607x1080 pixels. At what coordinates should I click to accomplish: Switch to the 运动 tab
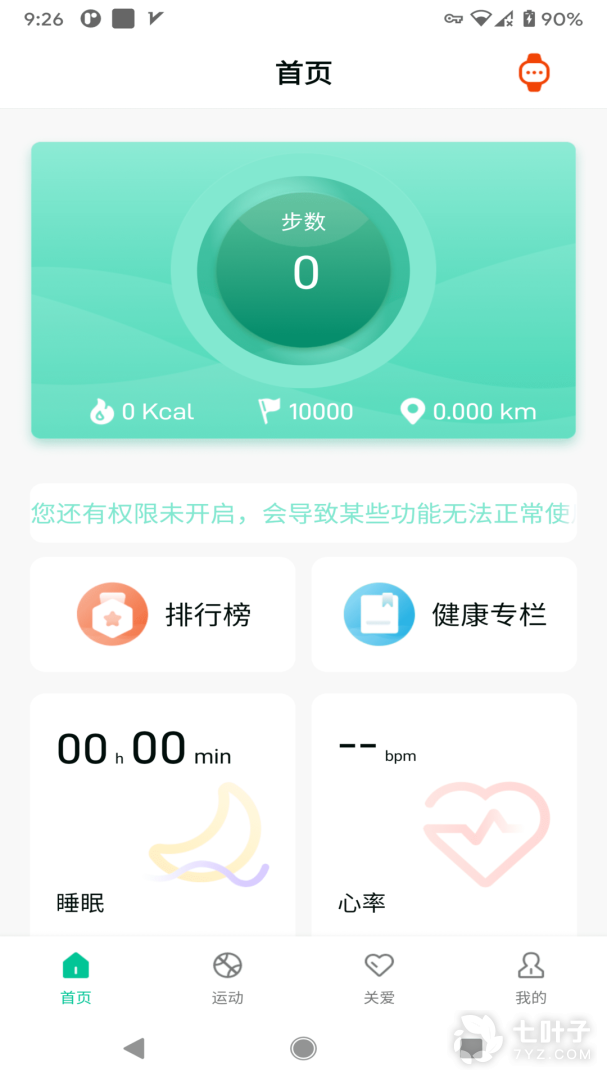click(228, 978)
